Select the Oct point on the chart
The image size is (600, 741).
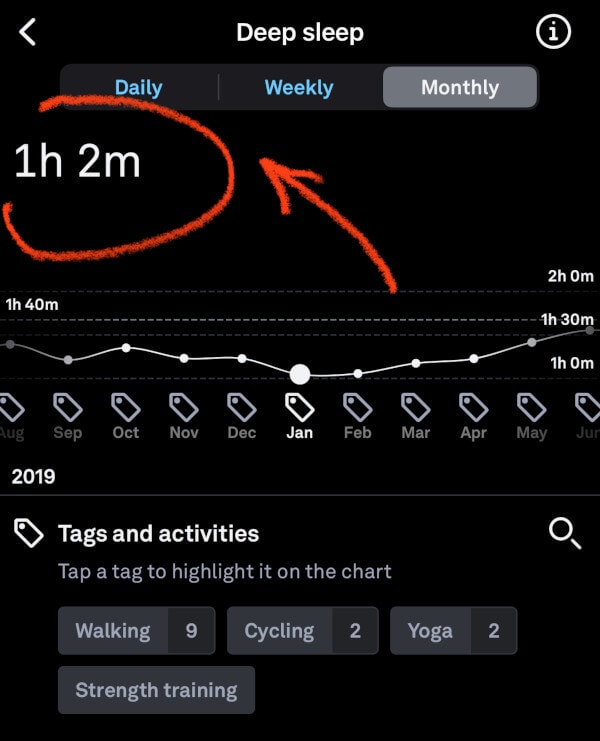tap(126, 348)
